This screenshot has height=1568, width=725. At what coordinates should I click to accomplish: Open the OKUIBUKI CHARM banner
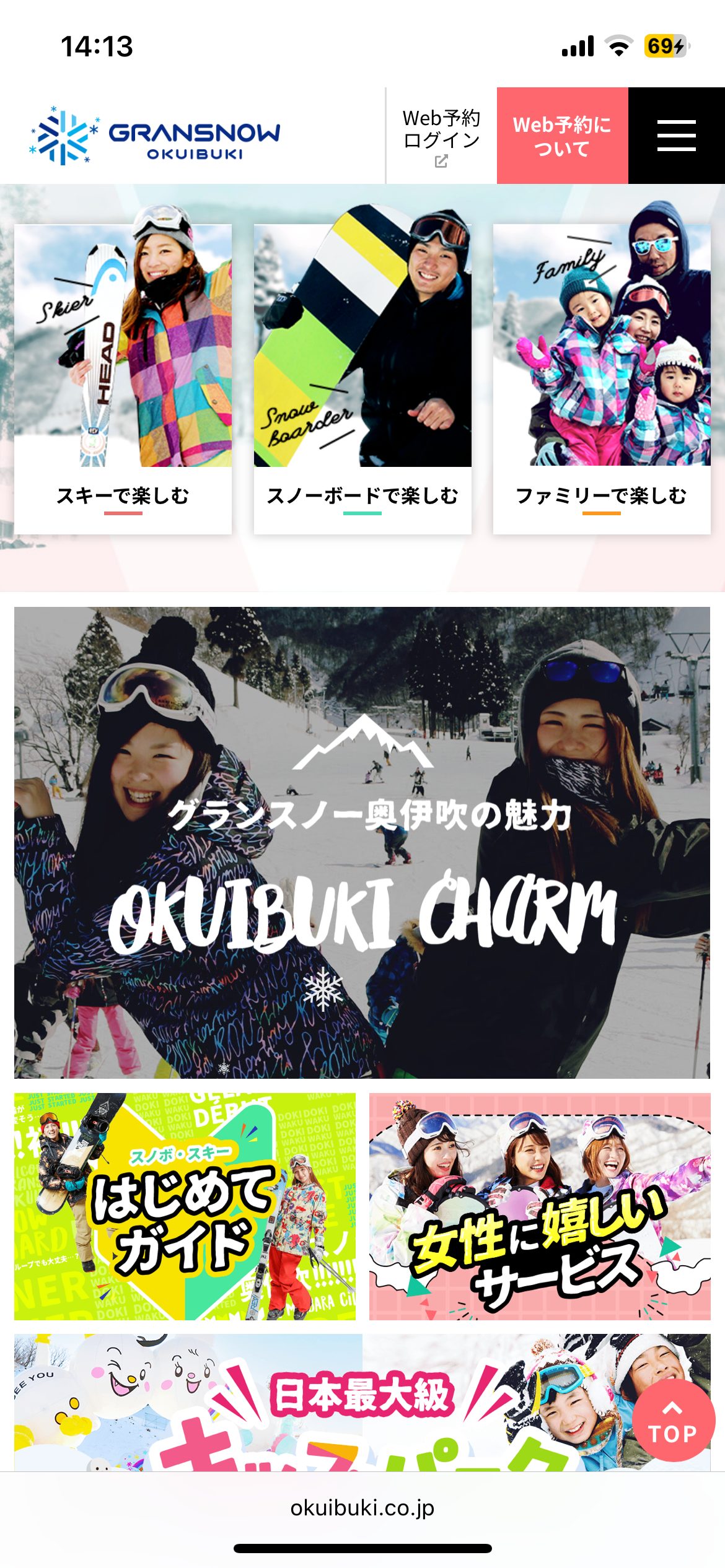(362, 842)
